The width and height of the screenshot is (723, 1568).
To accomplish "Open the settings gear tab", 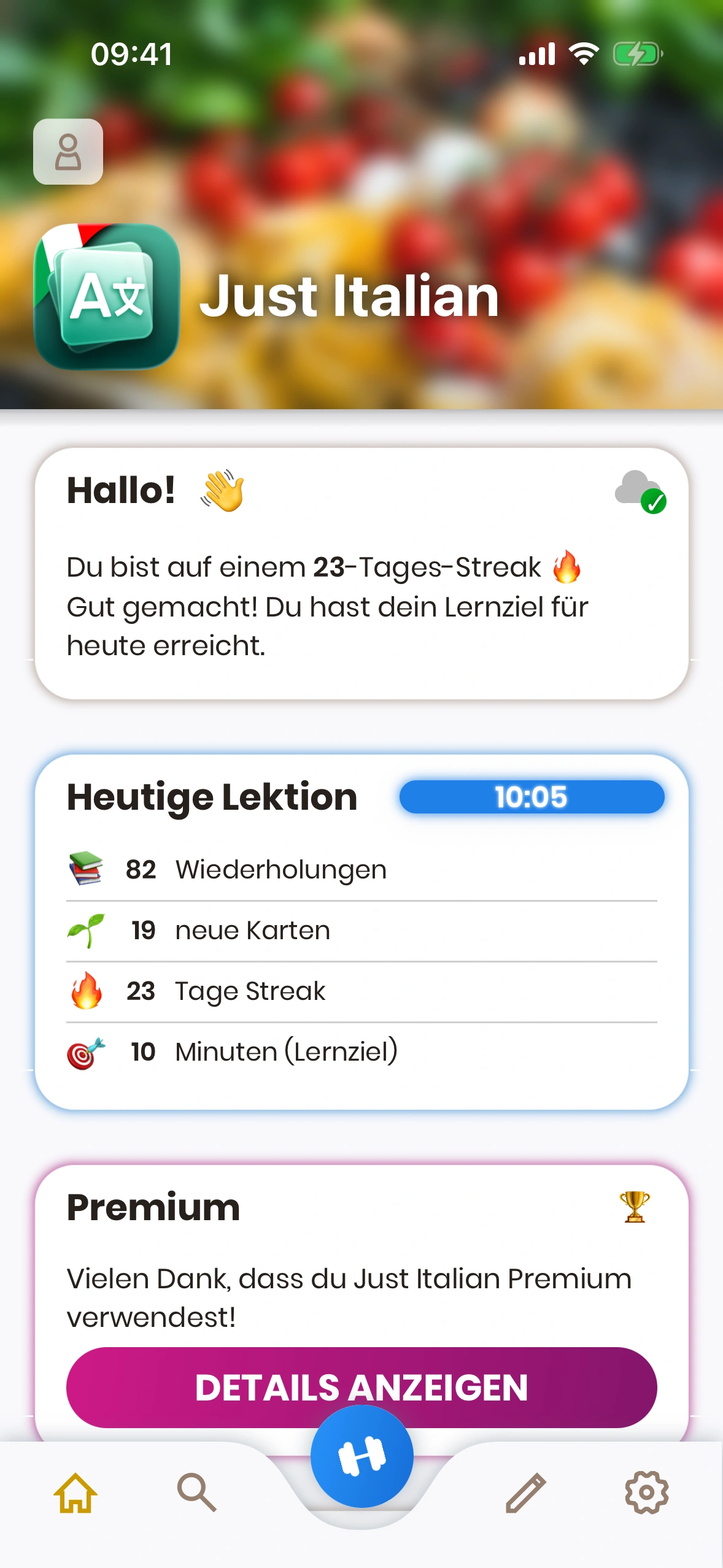I will click(646, 1493).
